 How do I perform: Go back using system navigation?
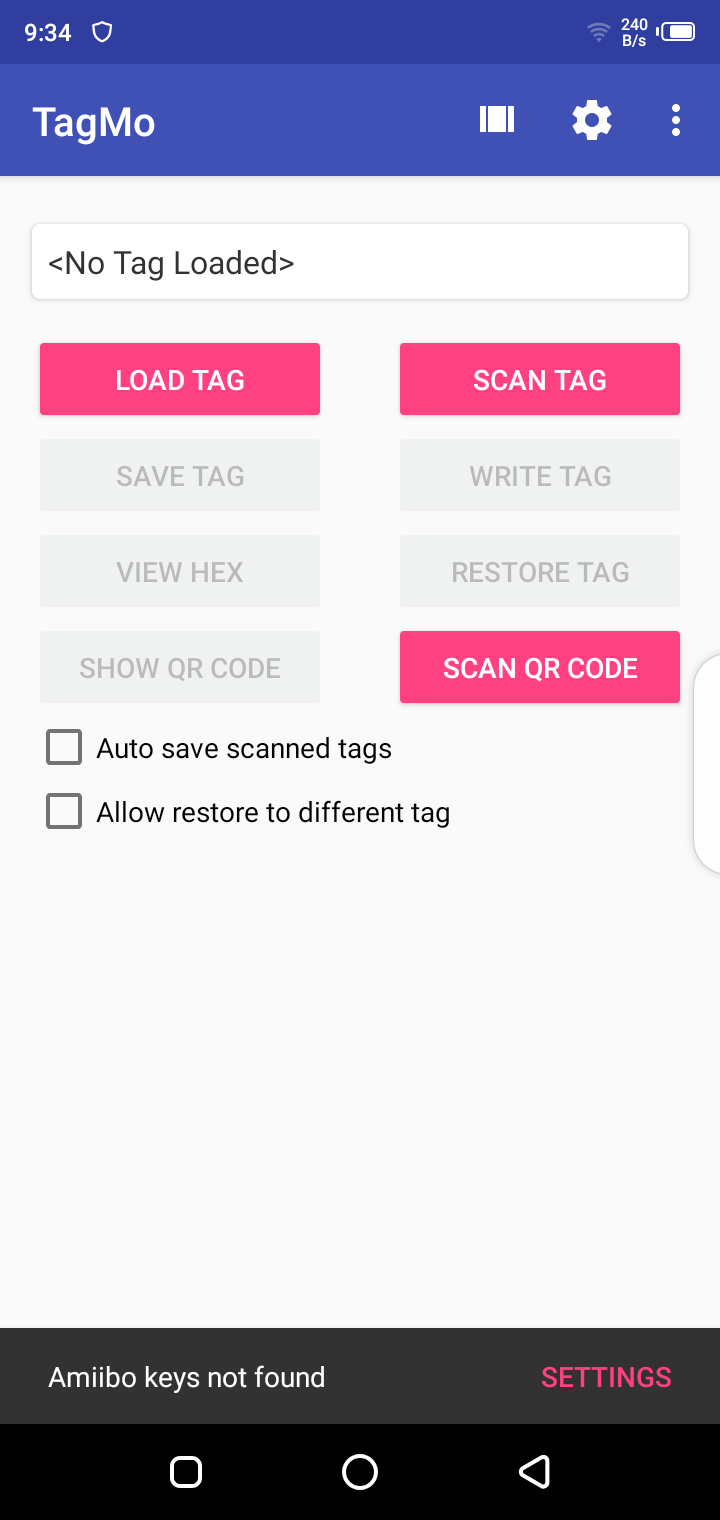point(534,1471)
